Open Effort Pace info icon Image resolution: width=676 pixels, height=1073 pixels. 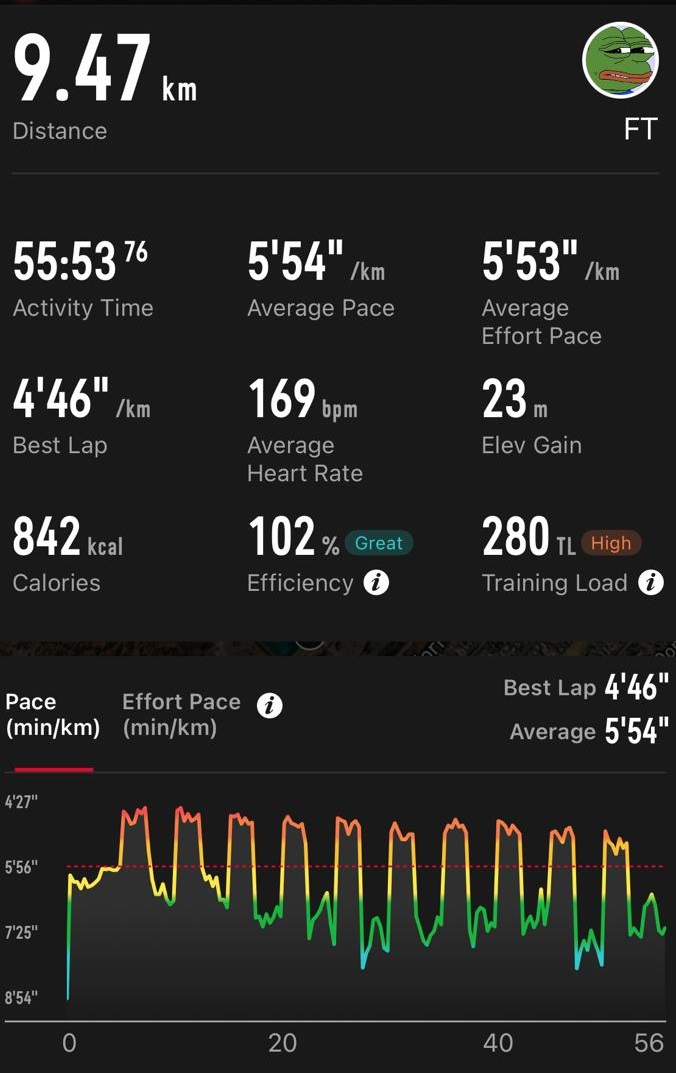(270, 705)
